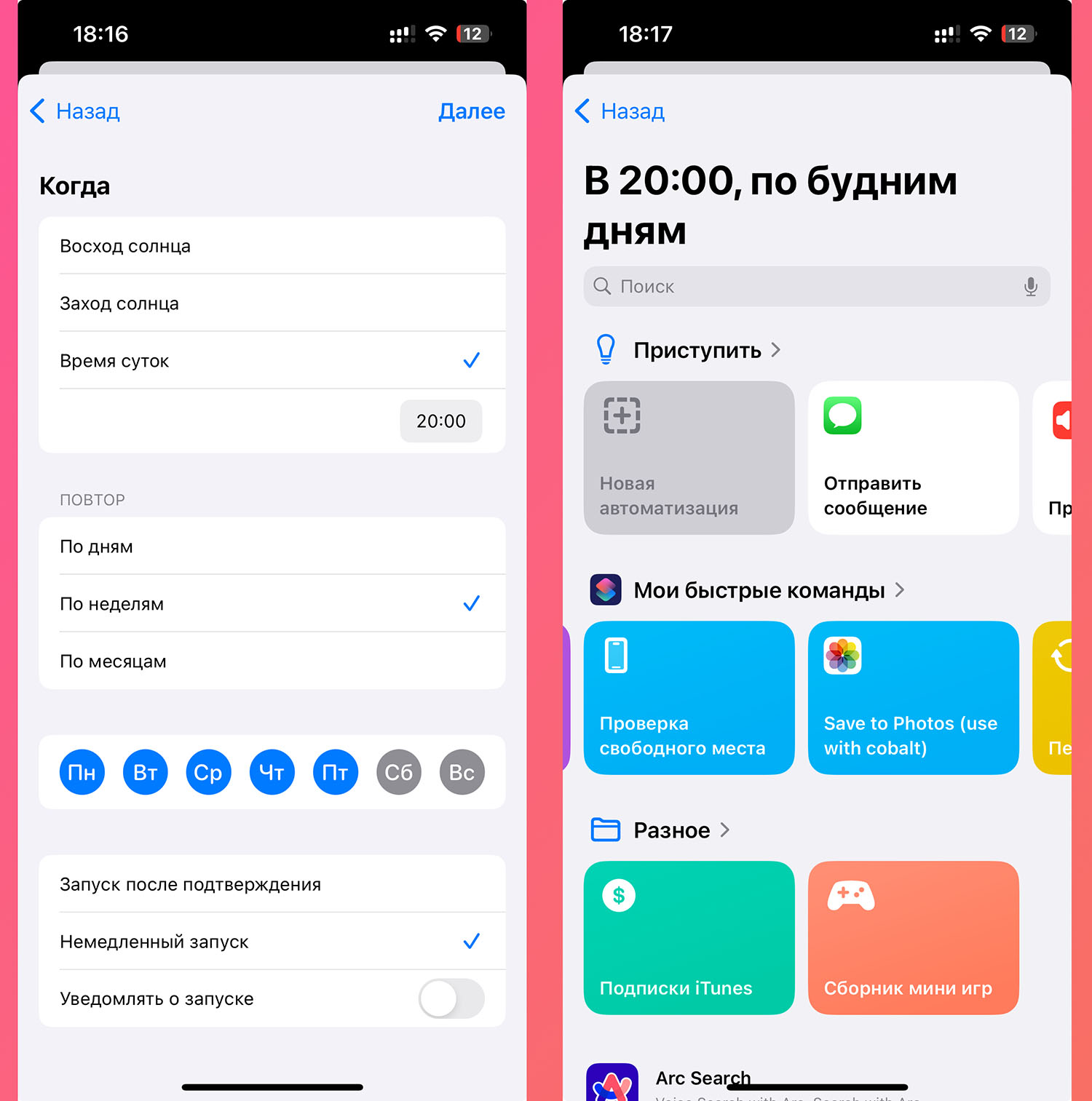This screenshot has height=1101, width=1092.
Task: Open Новая автоматизация card
Action: [x=689, y=458]
